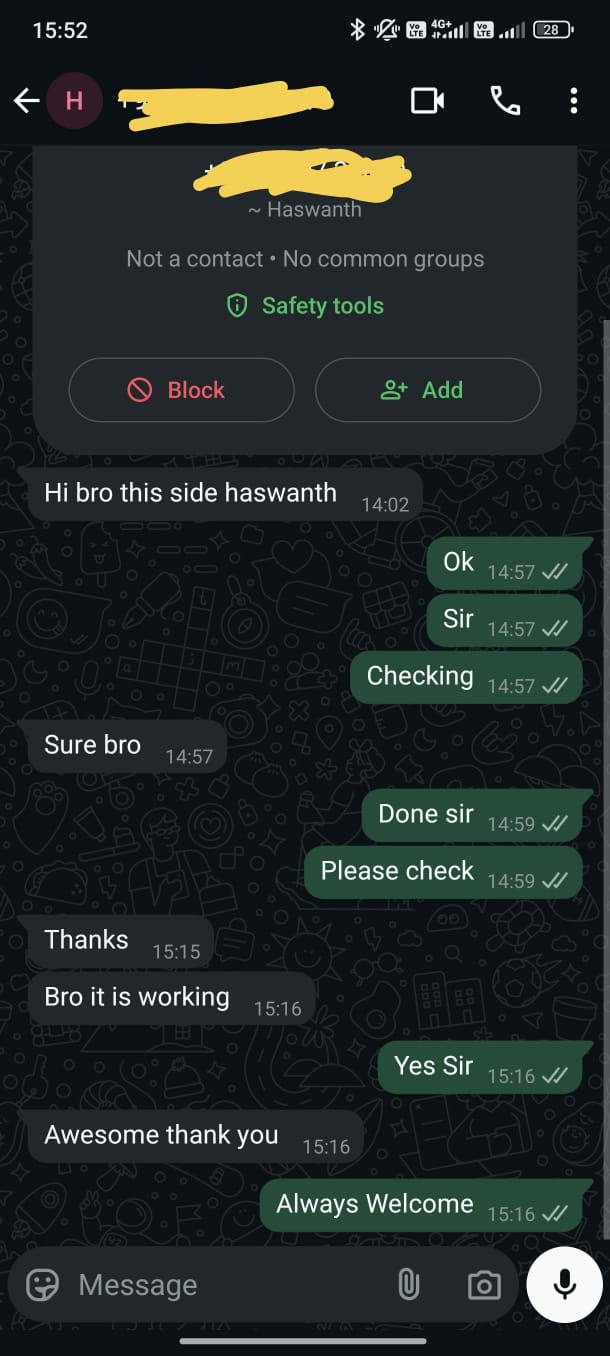Screen dimensions: 610x1356
Task: Open Safety tools
Action: point(305,306)
